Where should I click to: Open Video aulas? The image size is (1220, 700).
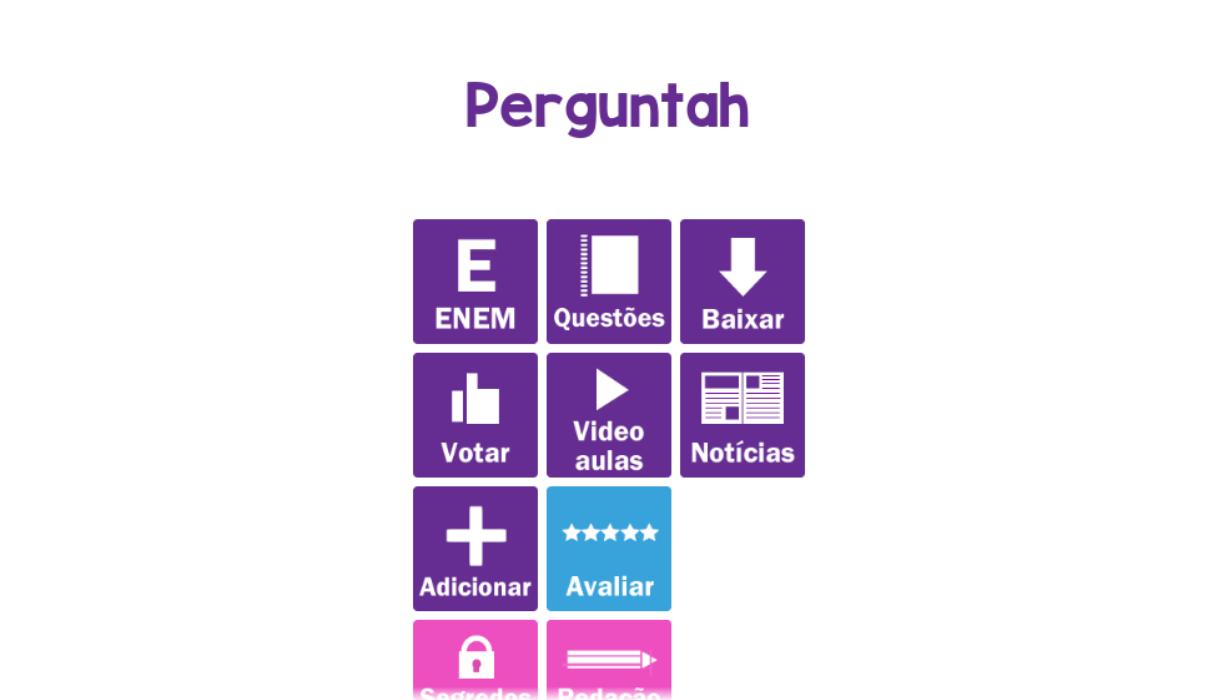click(608, 415)
